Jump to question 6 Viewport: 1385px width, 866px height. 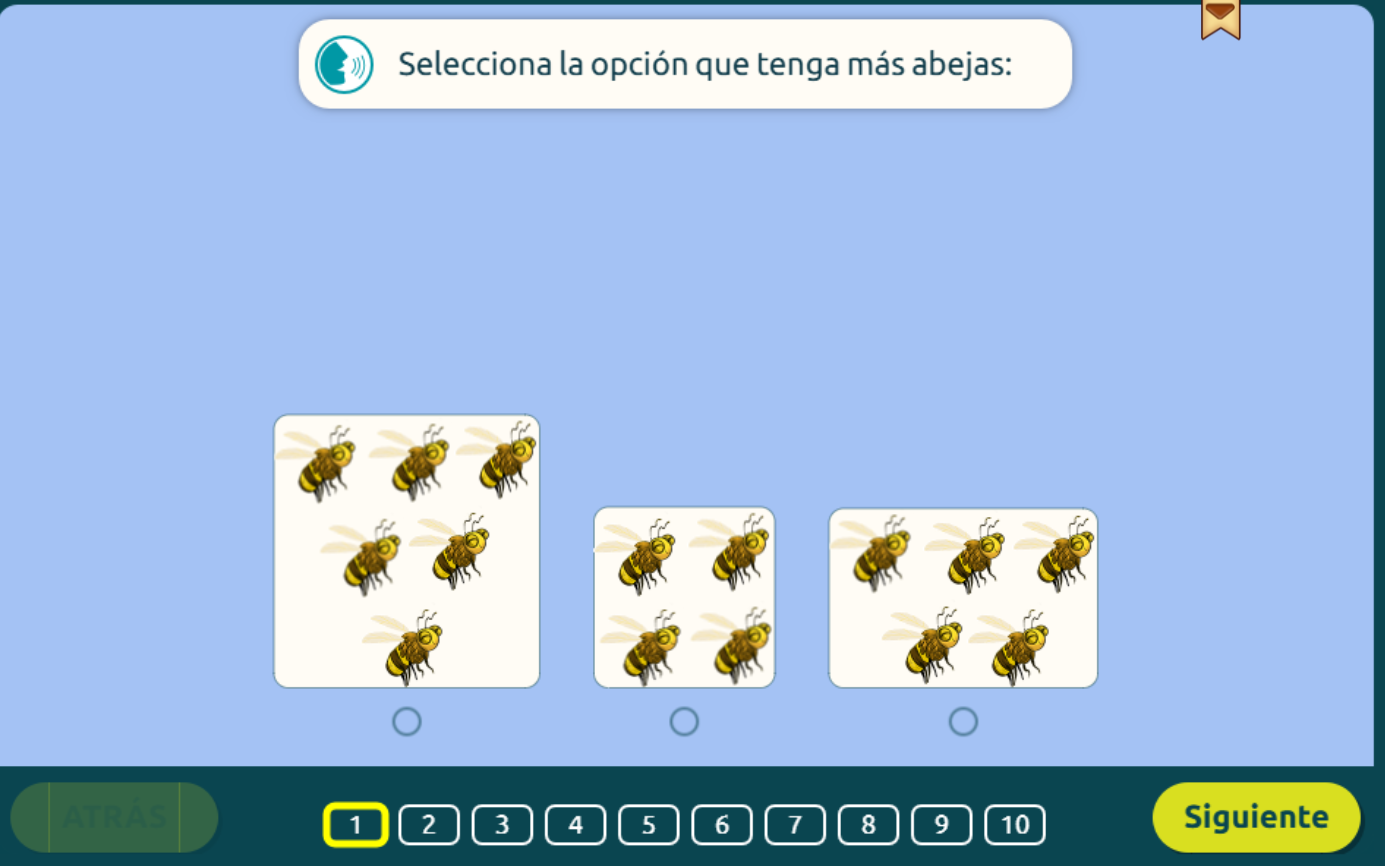(x=722, y=825)
